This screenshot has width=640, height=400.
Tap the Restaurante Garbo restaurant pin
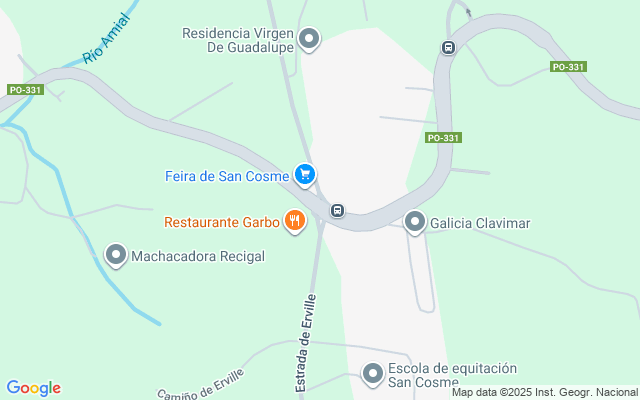pyautogui.click(x=294, y=221)
